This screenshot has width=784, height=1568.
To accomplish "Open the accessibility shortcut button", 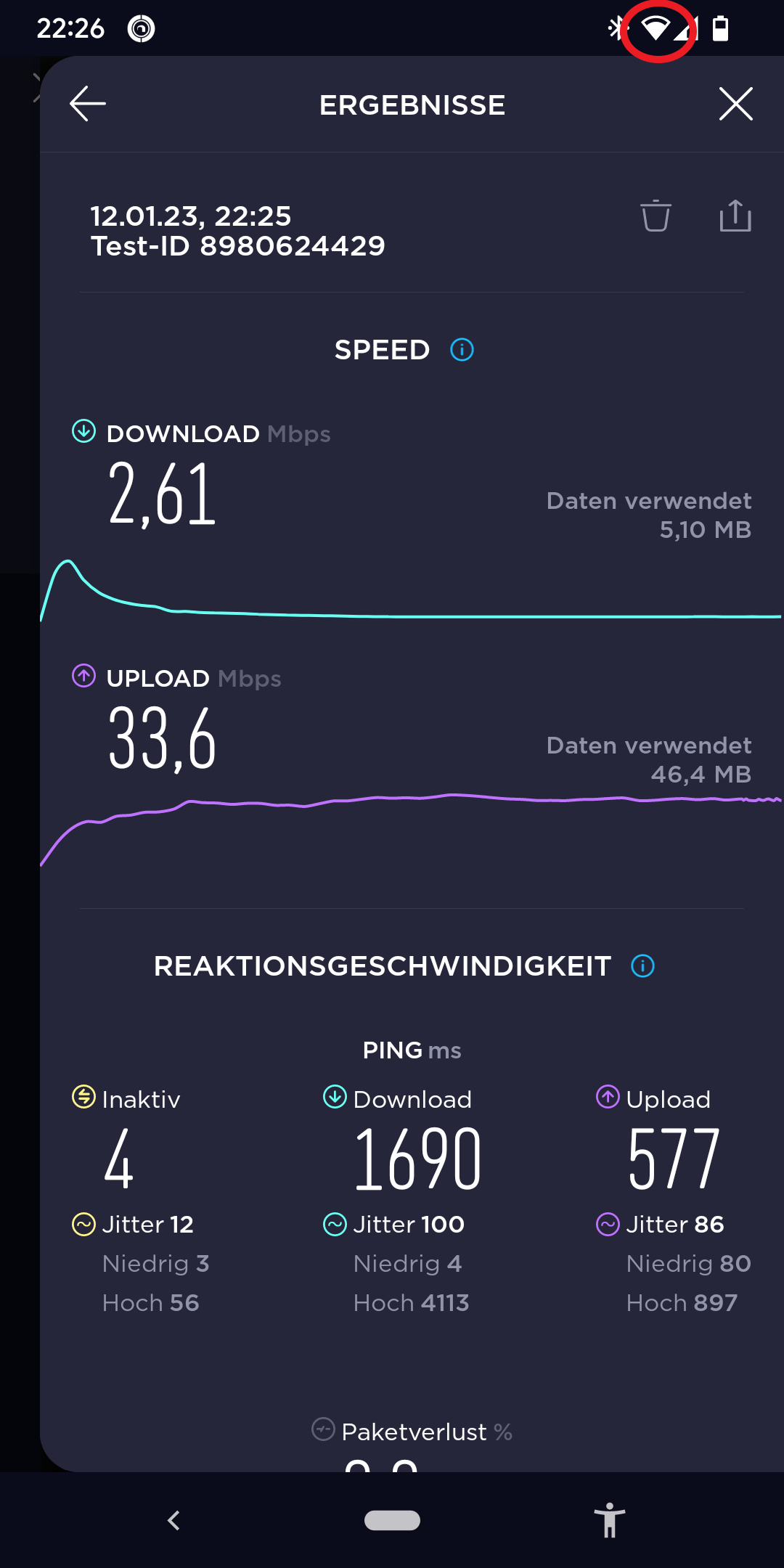I will tap(610, 1520).
